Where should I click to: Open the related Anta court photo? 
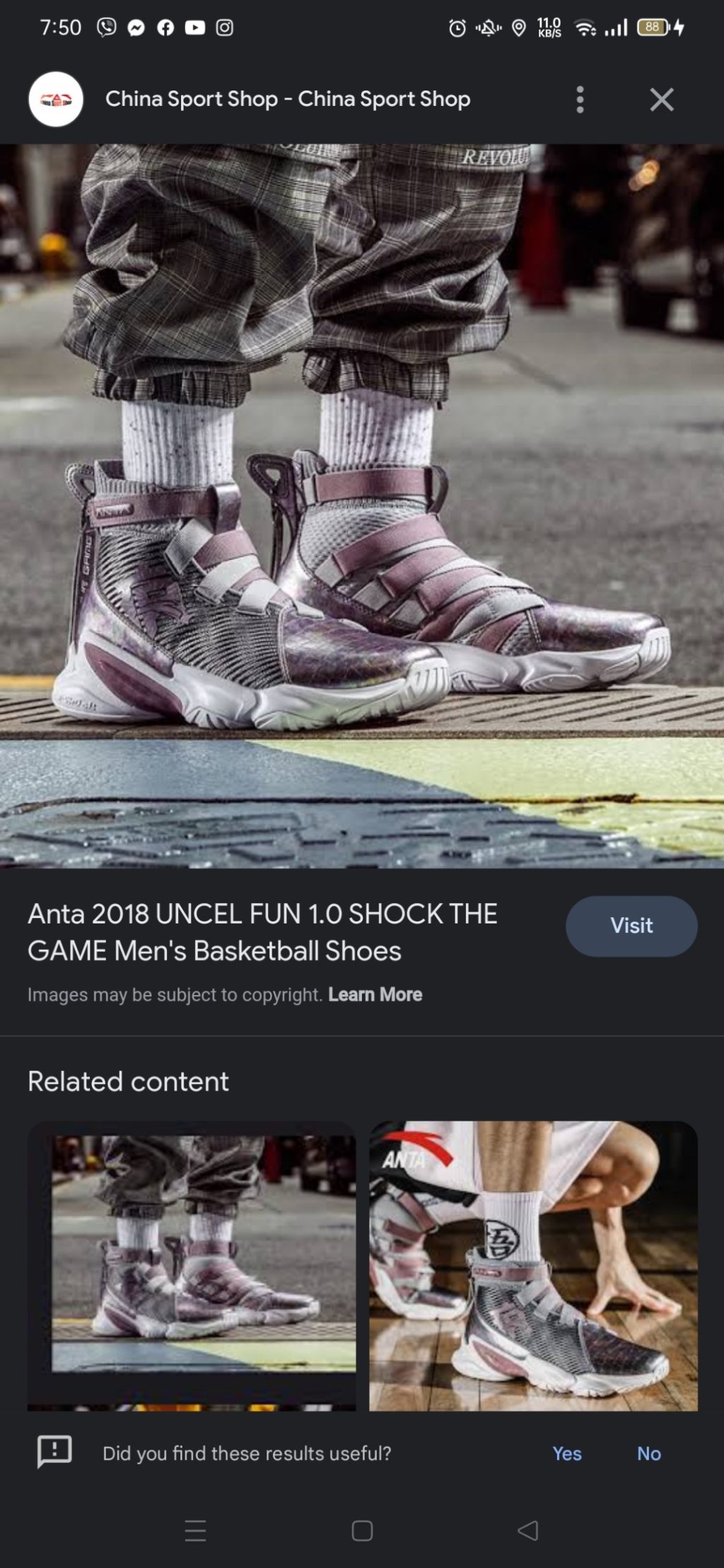click(533, 1265)
